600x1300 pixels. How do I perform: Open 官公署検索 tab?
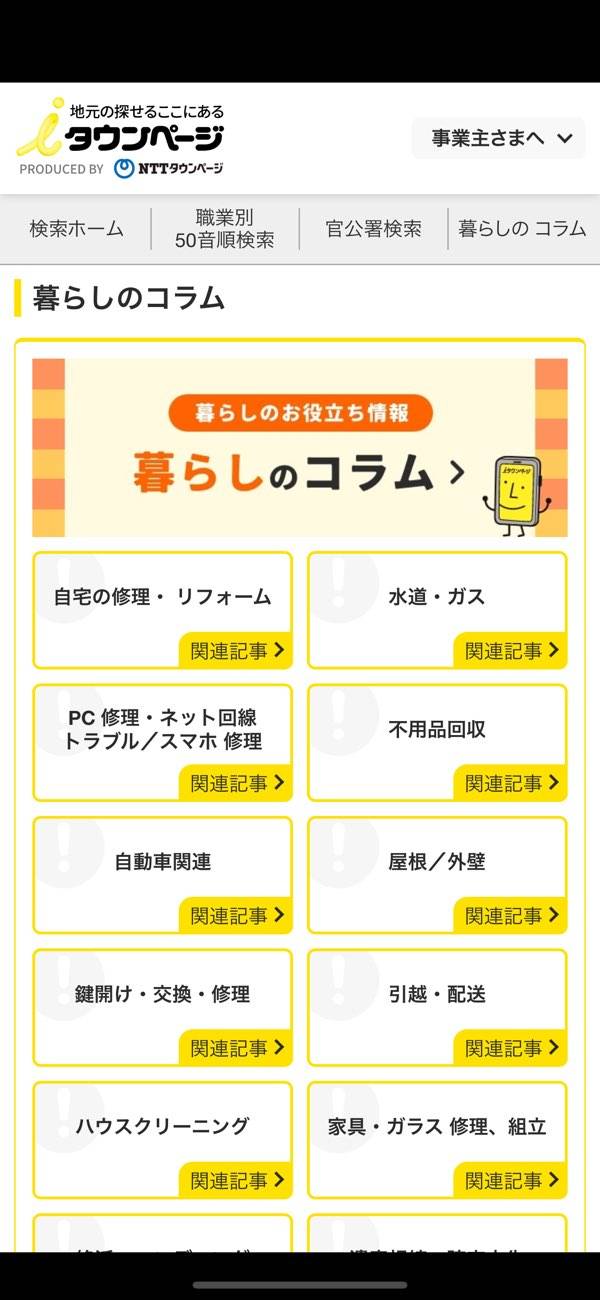click(x=373, y=229)
